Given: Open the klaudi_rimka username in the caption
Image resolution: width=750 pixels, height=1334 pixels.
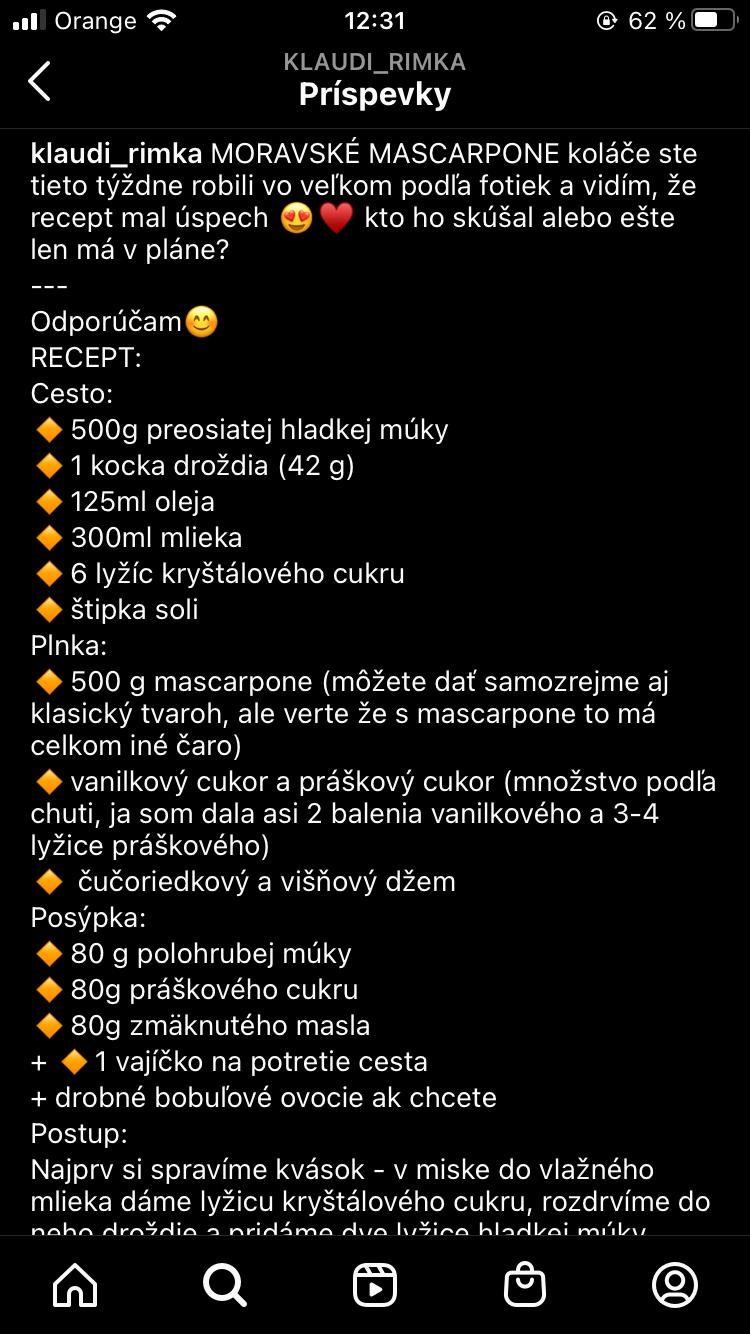Looking at the screenshot, I should click(117, 154).
